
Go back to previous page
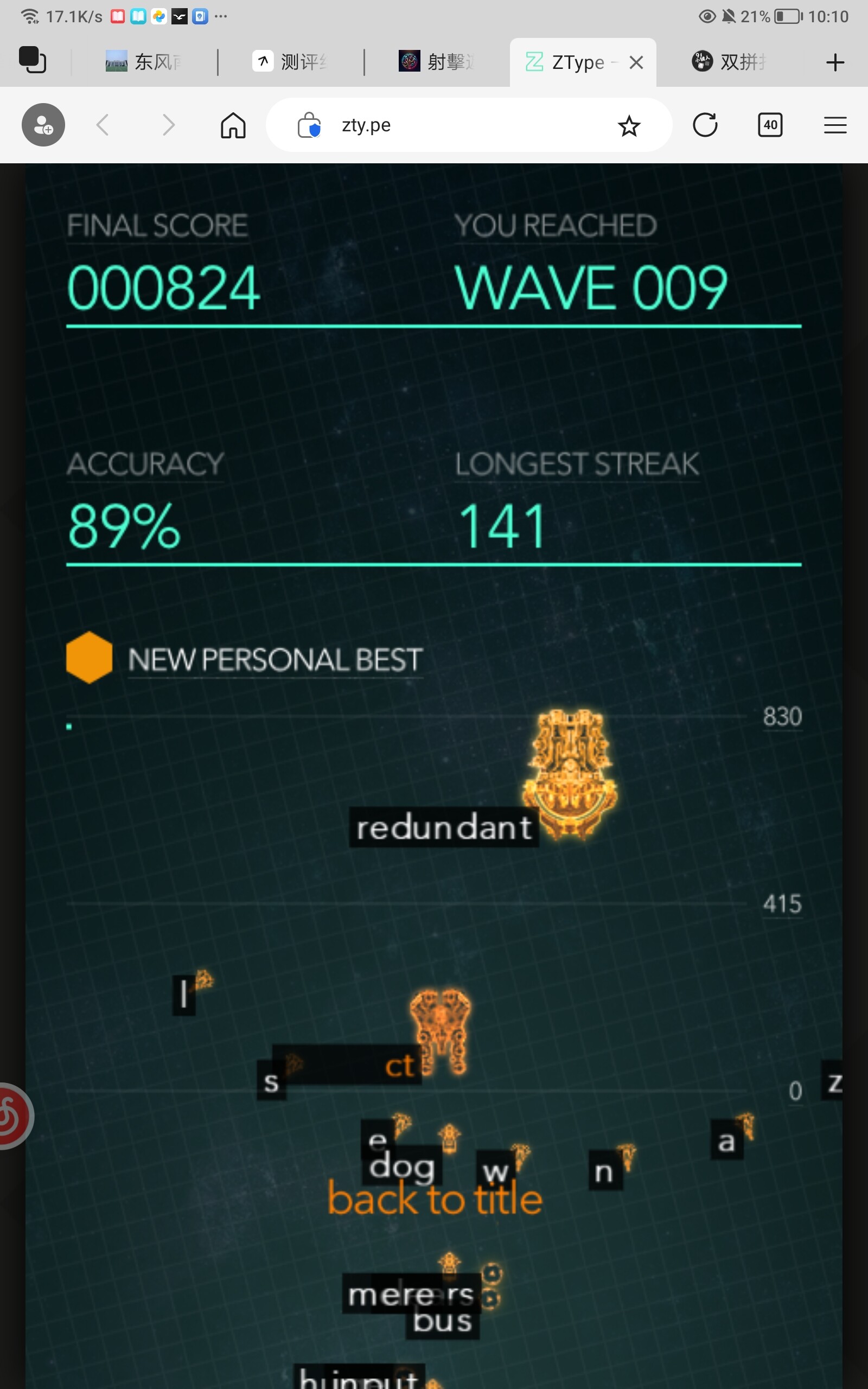click(x=103, y=125)
